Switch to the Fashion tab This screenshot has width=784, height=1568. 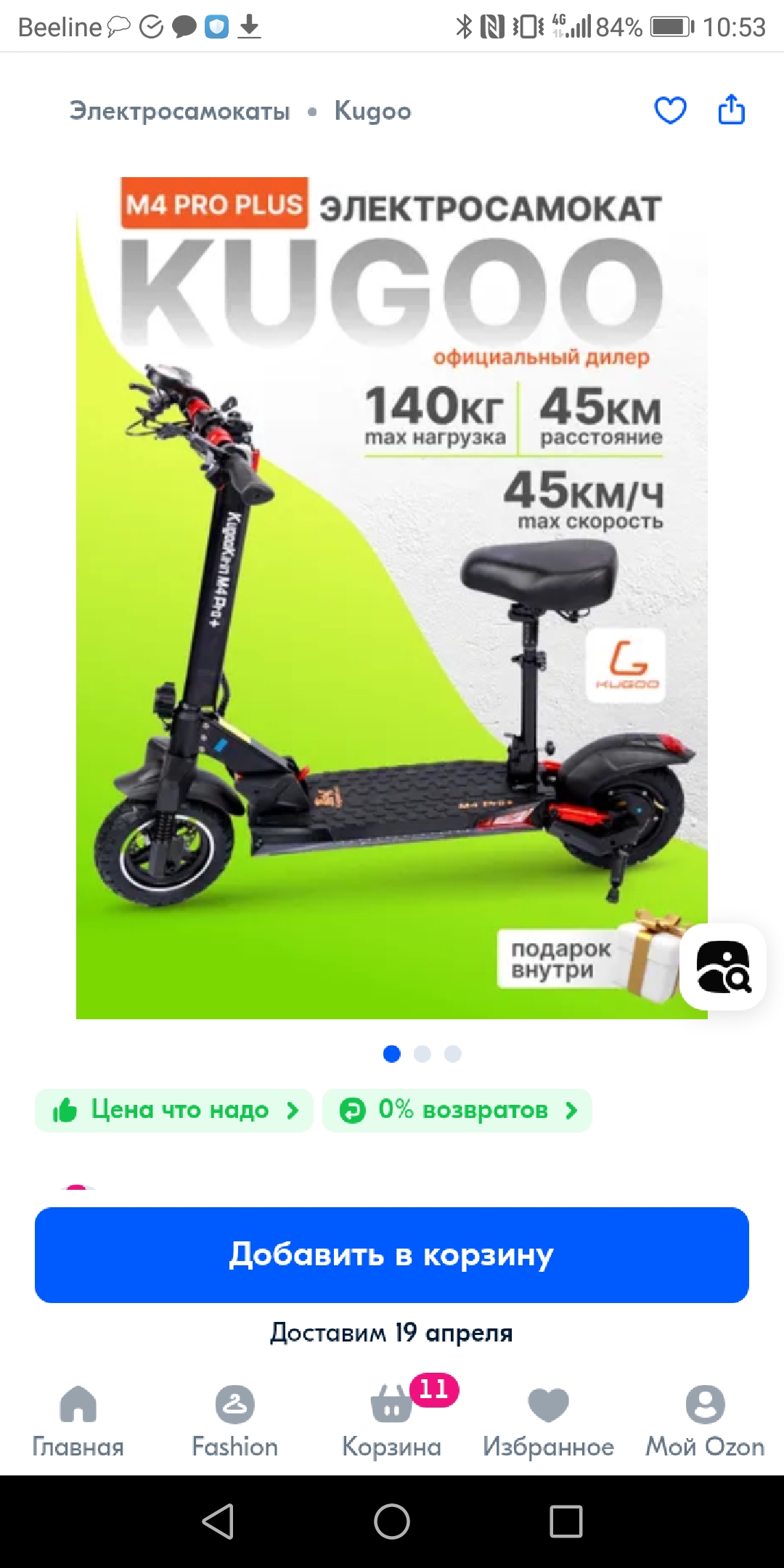234,1422
